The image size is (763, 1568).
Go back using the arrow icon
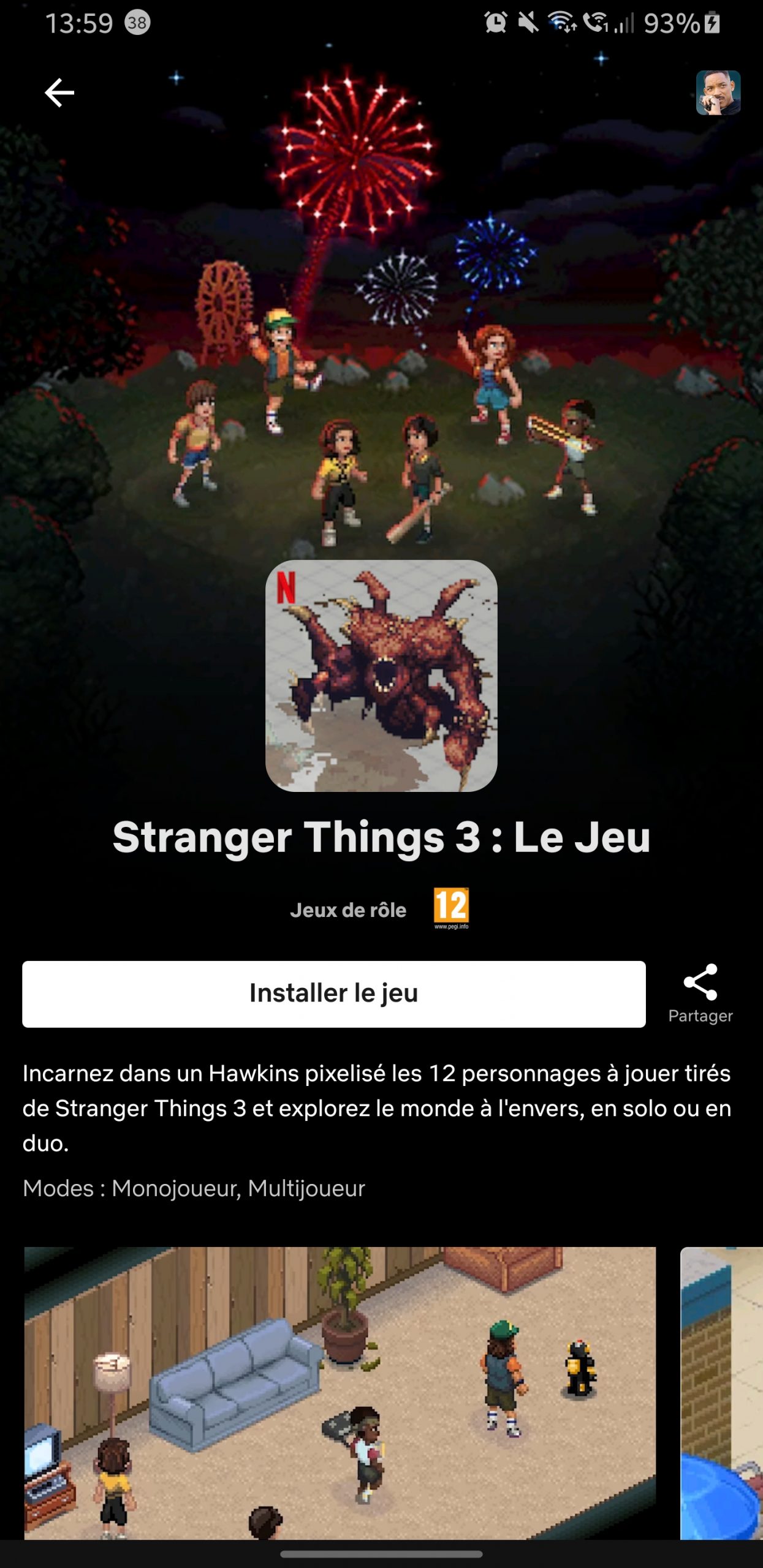pyautogui.click(x=59, y=93)
